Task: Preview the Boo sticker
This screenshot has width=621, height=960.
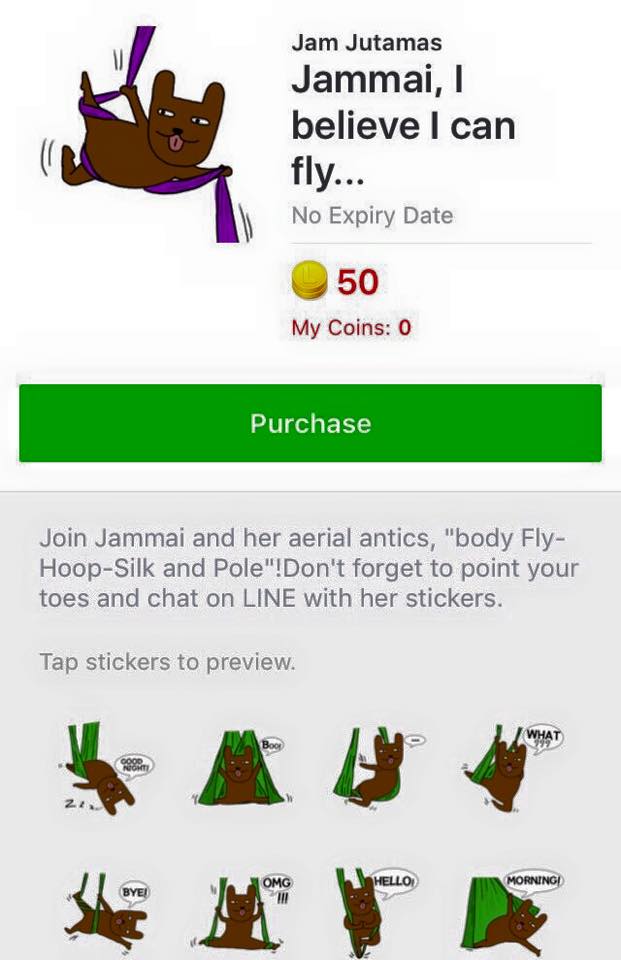Action: point(240,768)
